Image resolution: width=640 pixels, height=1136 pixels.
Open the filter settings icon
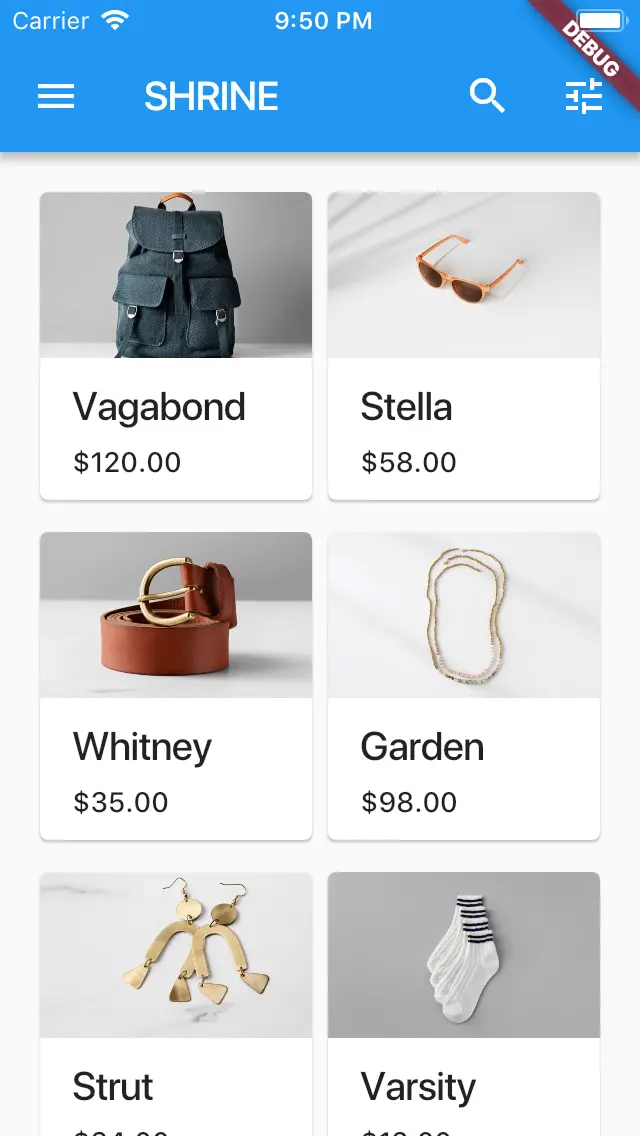pyautogui.click(x=584, y=96)
